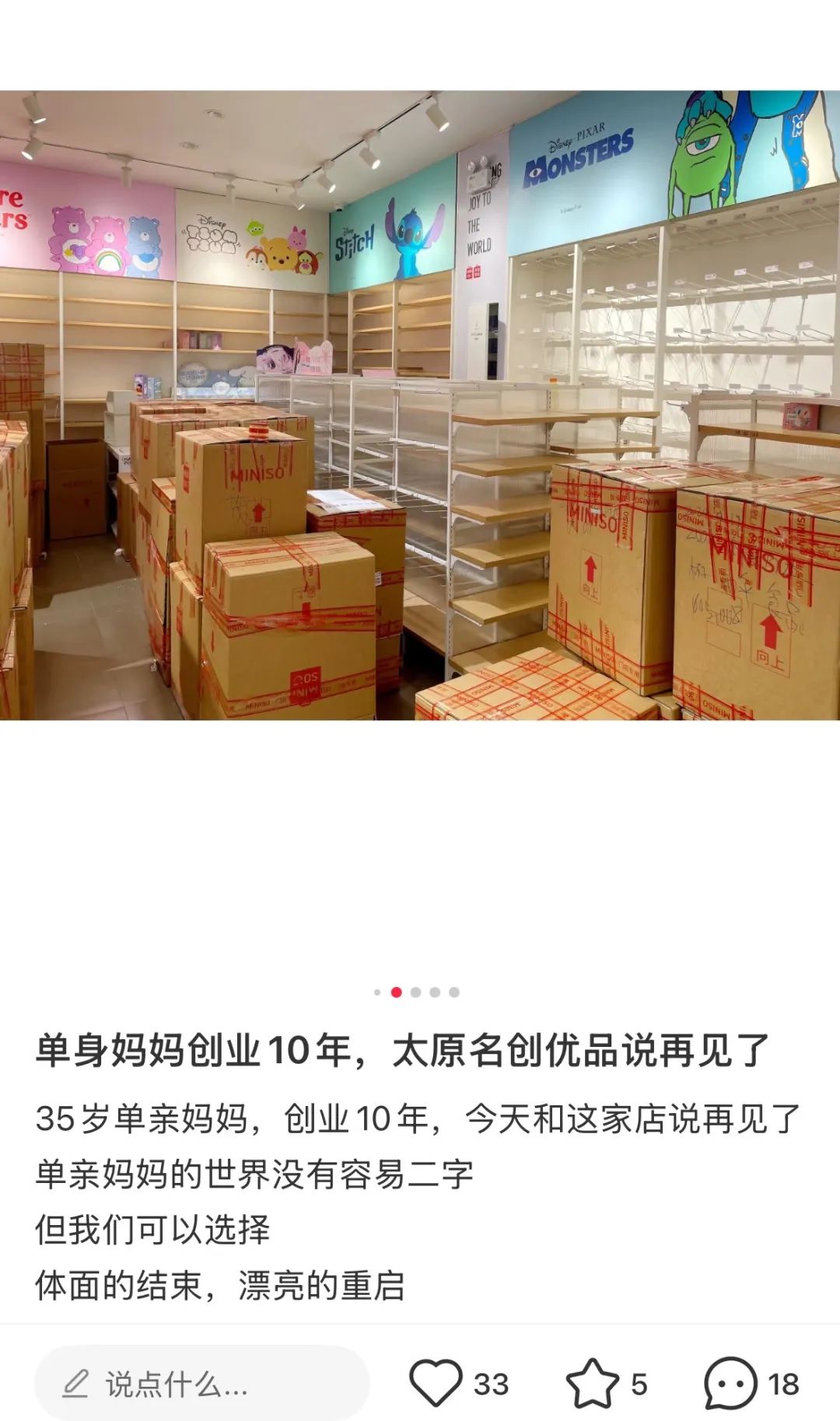This screenshot has width=840, height=1421.
Task: Like this post with the heart icon
Action: coord(436,1384)
